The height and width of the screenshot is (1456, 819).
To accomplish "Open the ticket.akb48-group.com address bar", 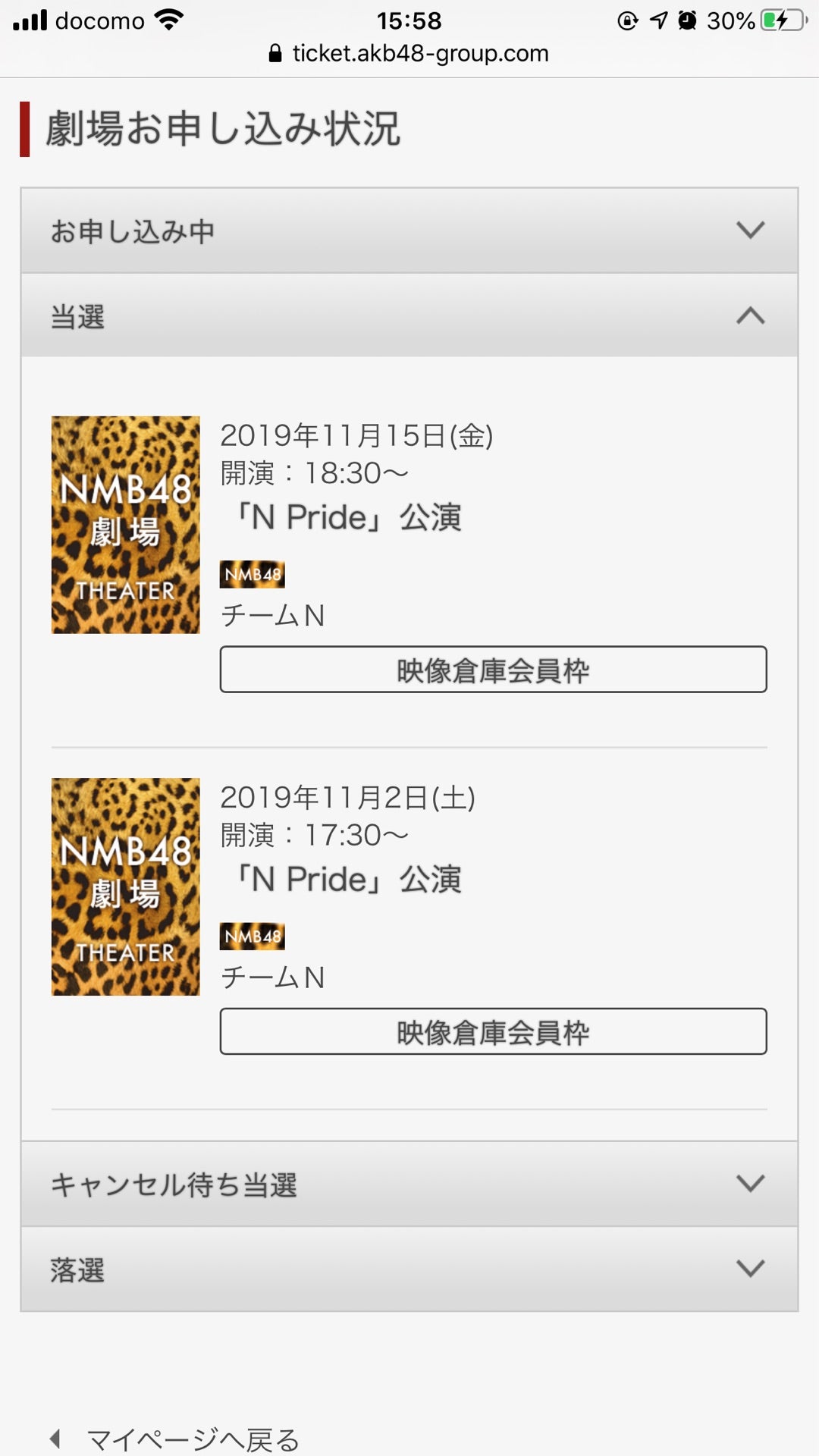I will (x=409, y=53).
